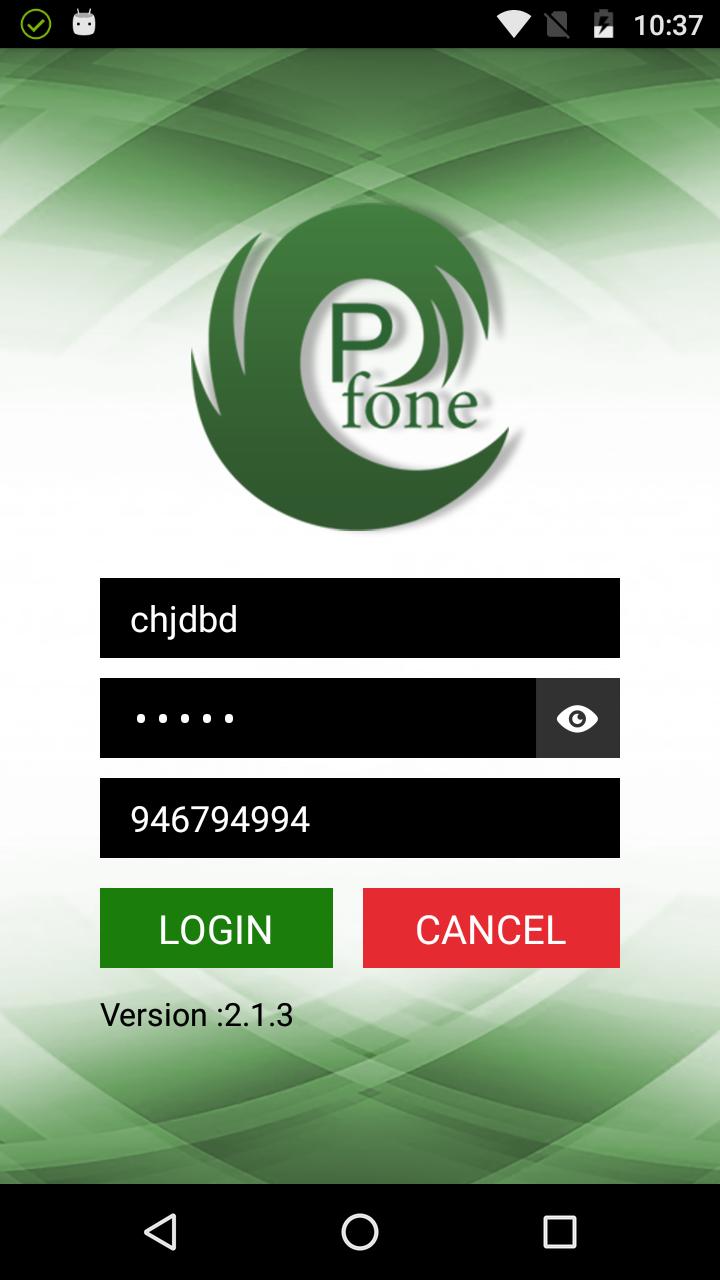The image size is (720, 1280).
Task: Cancel the login
Action: click(x=491, y=928)
